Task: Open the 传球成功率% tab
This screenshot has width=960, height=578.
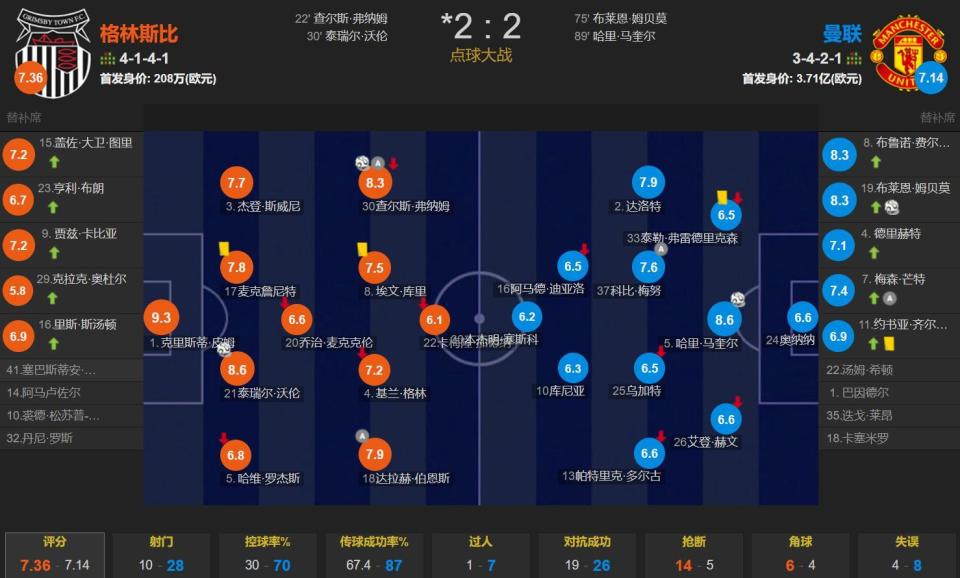Action: point(374,555)
